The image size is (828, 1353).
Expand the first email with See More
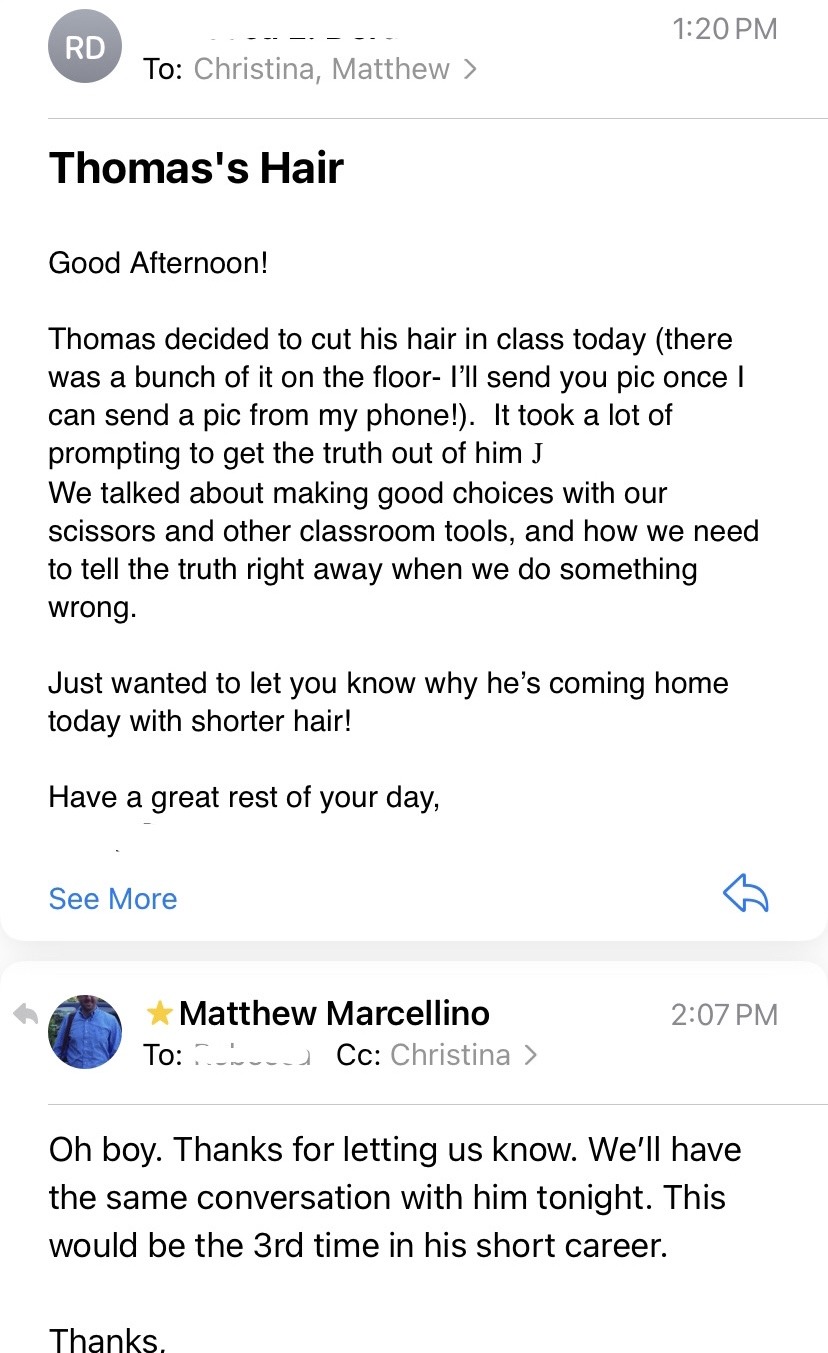click(112, 898)
